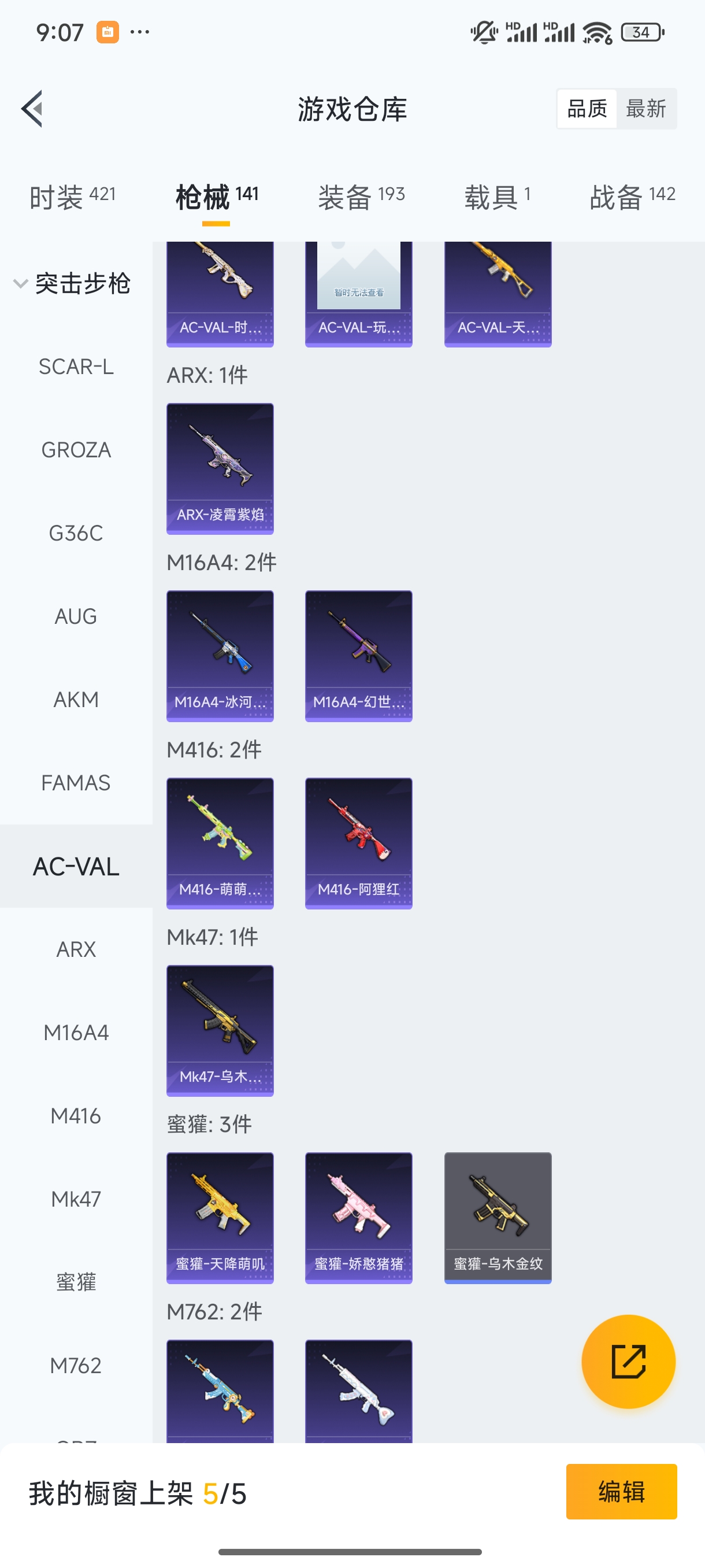Image resolution: width=705 pixels, height=1568 pixels.
Task: Open the ARX-凌霄紫焰 skin
Action: [220, 468]
